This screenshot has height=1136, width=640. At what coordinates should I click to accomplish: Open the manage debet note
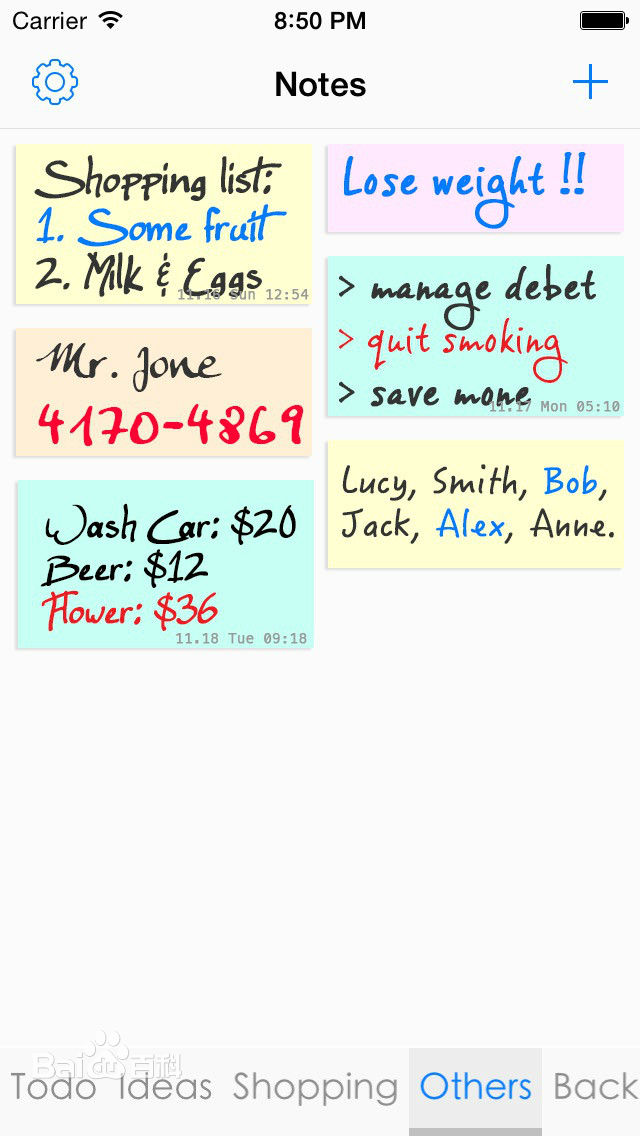coord(475,337)
